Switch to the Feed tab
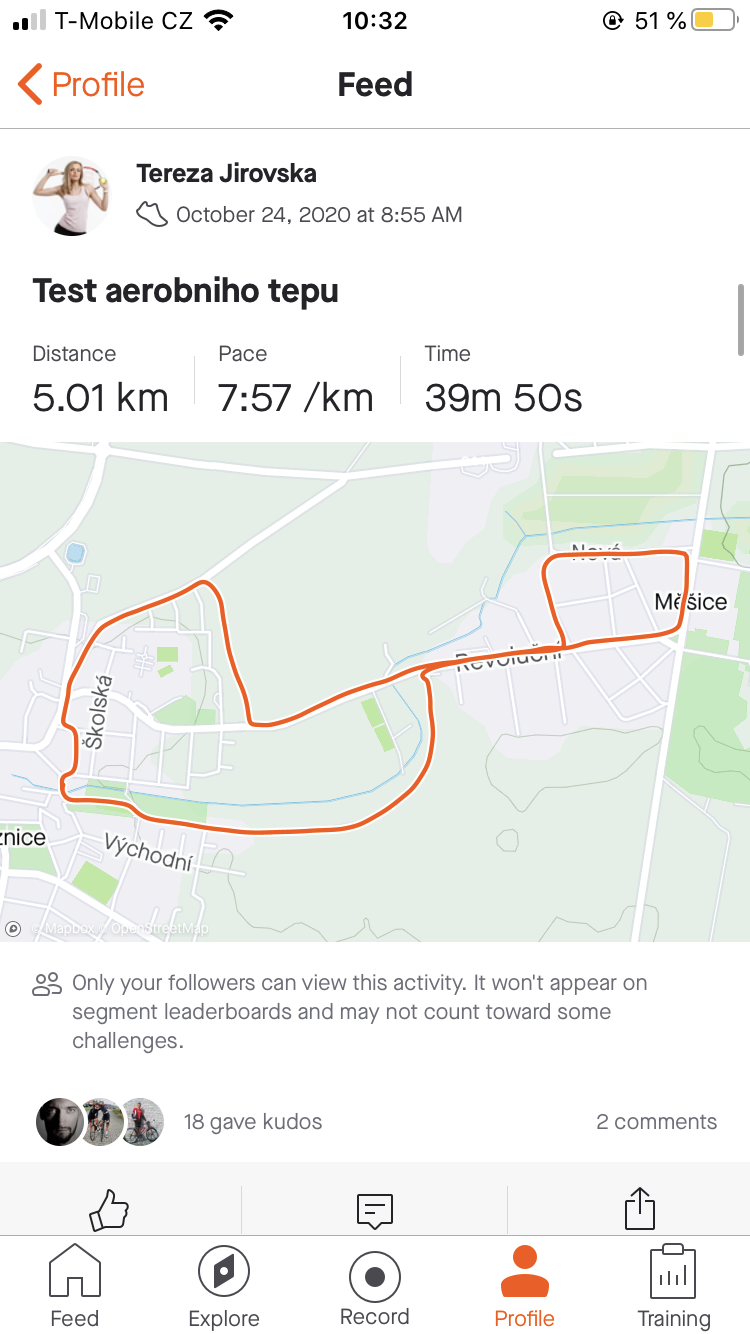 pos(75,1286)
